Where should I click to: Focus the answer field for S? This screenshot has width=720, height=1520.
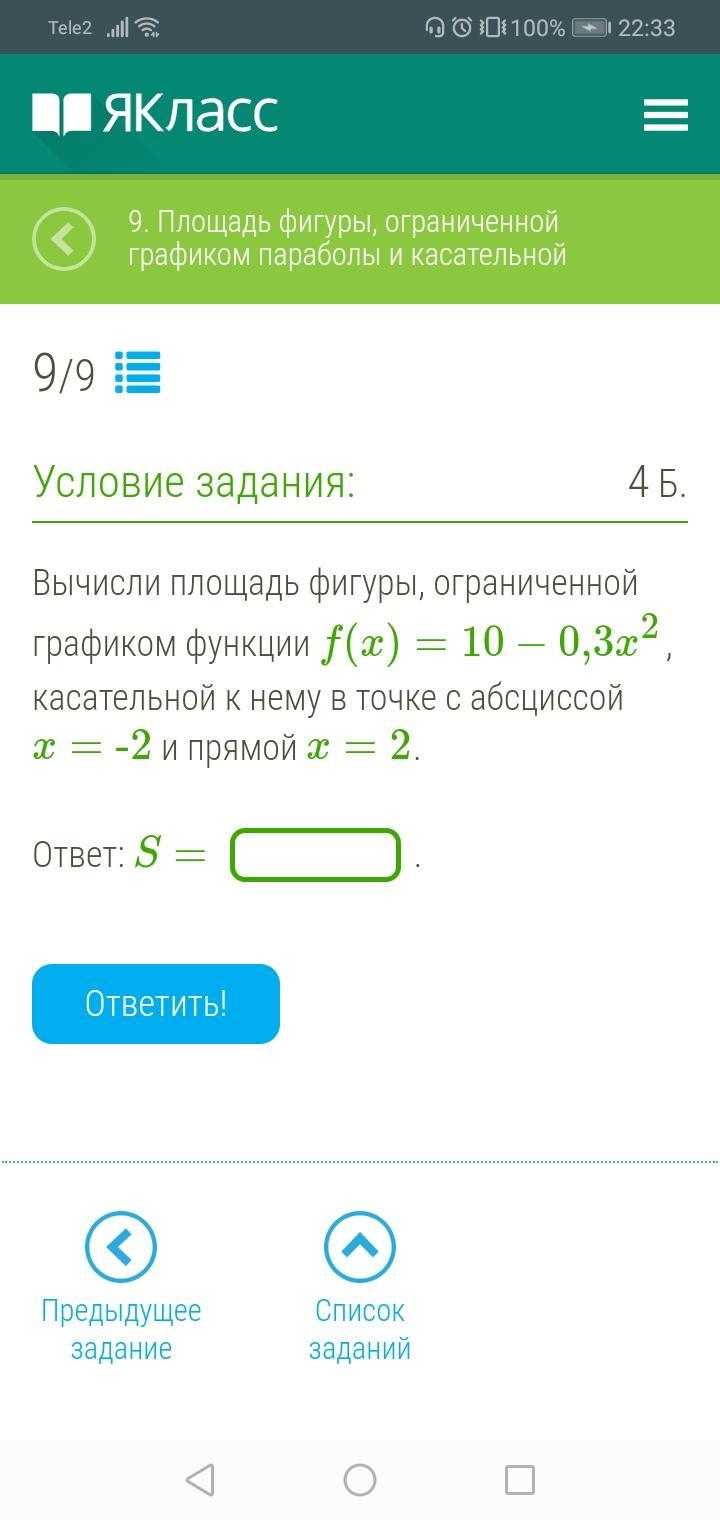(315, 855)
